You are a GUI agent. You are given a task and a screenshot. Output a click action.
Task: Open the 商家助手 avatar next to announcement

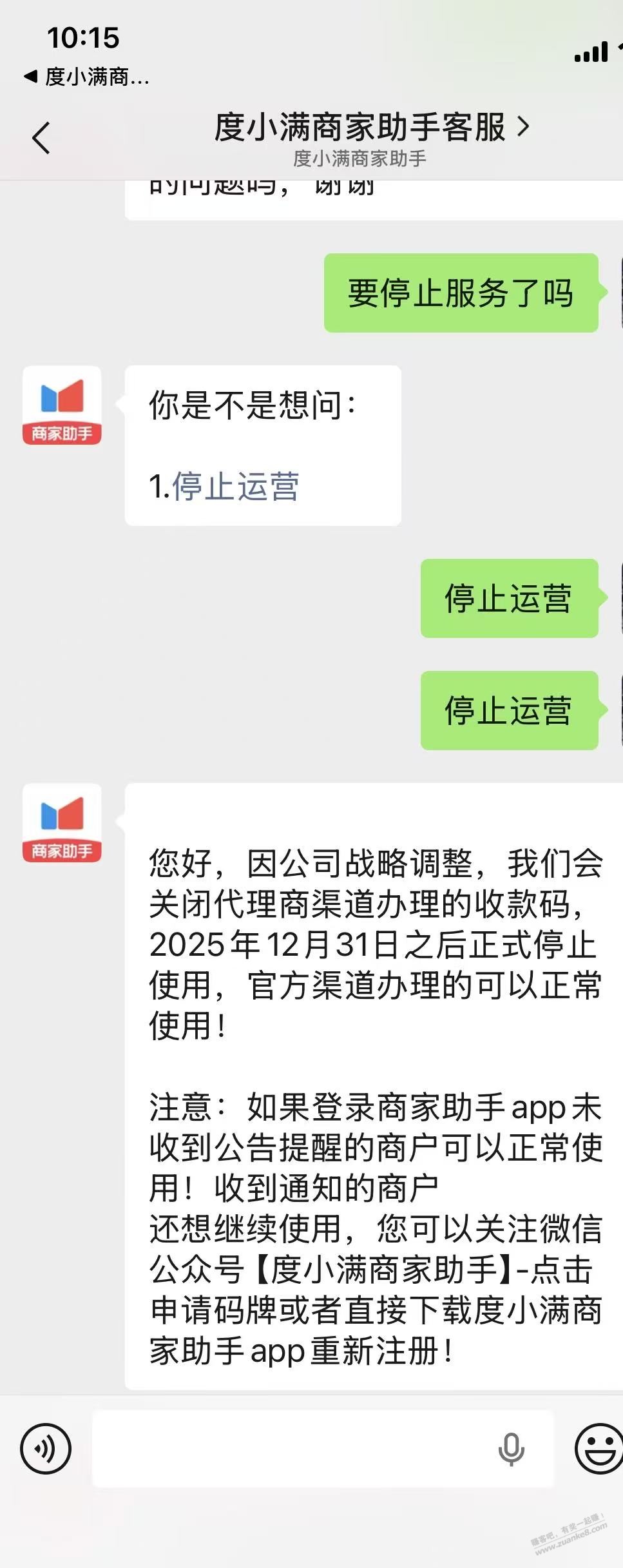(62, 824)
